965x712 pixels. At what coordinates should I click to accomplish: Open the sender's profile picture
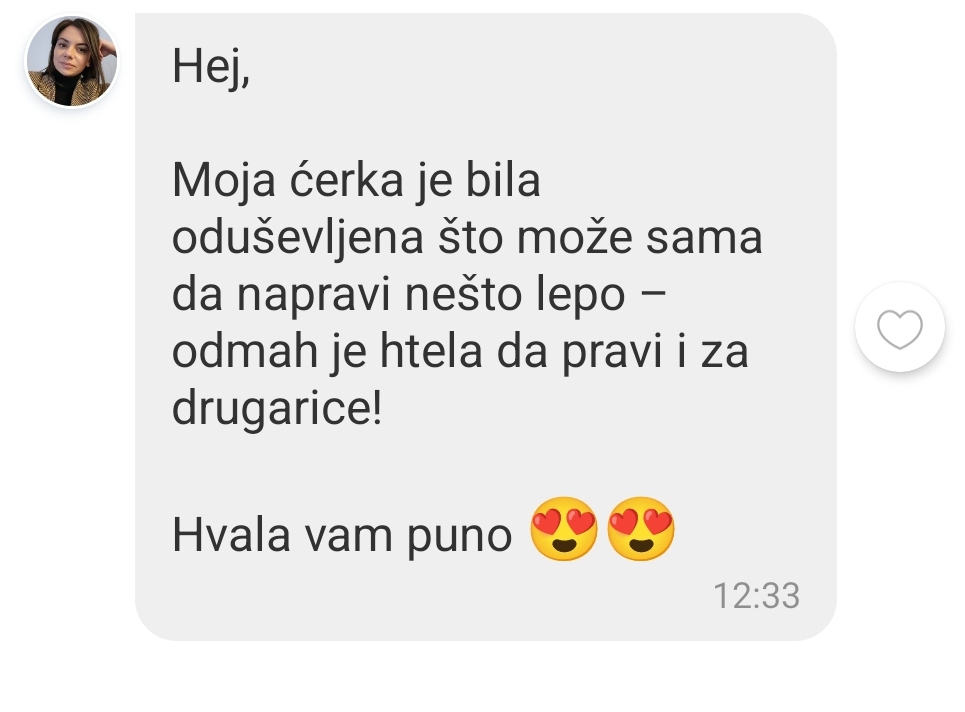coord(71,61)
